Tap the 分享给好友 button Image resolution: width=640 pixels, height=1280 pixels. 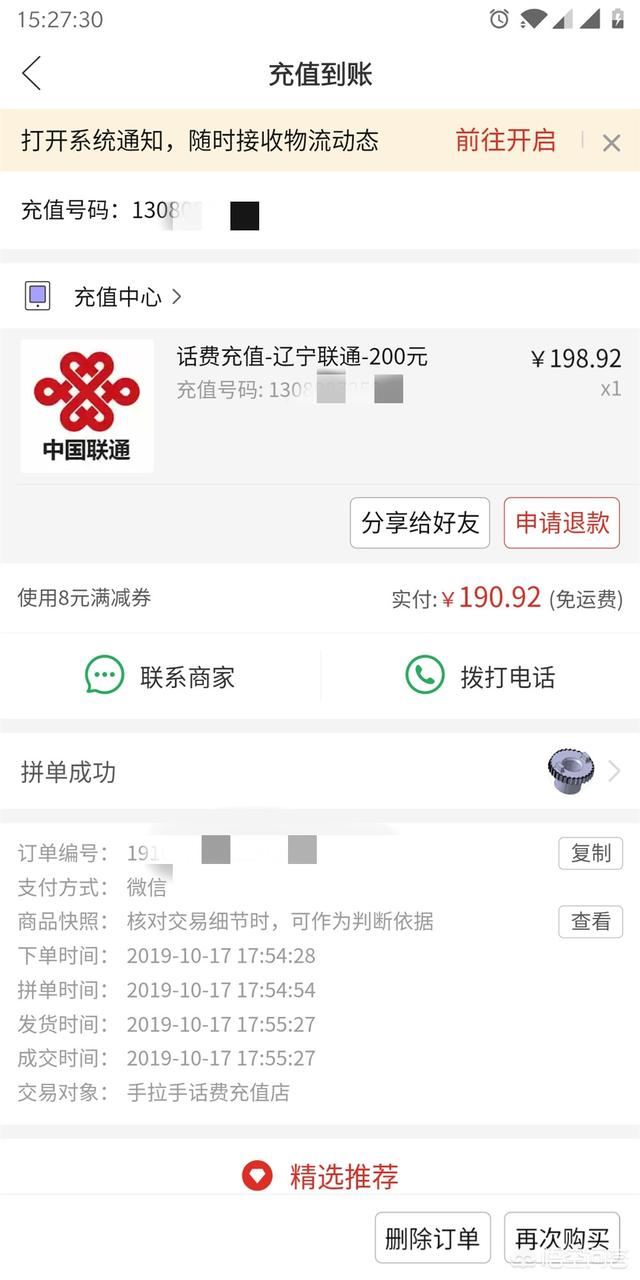tap(420, 523)
